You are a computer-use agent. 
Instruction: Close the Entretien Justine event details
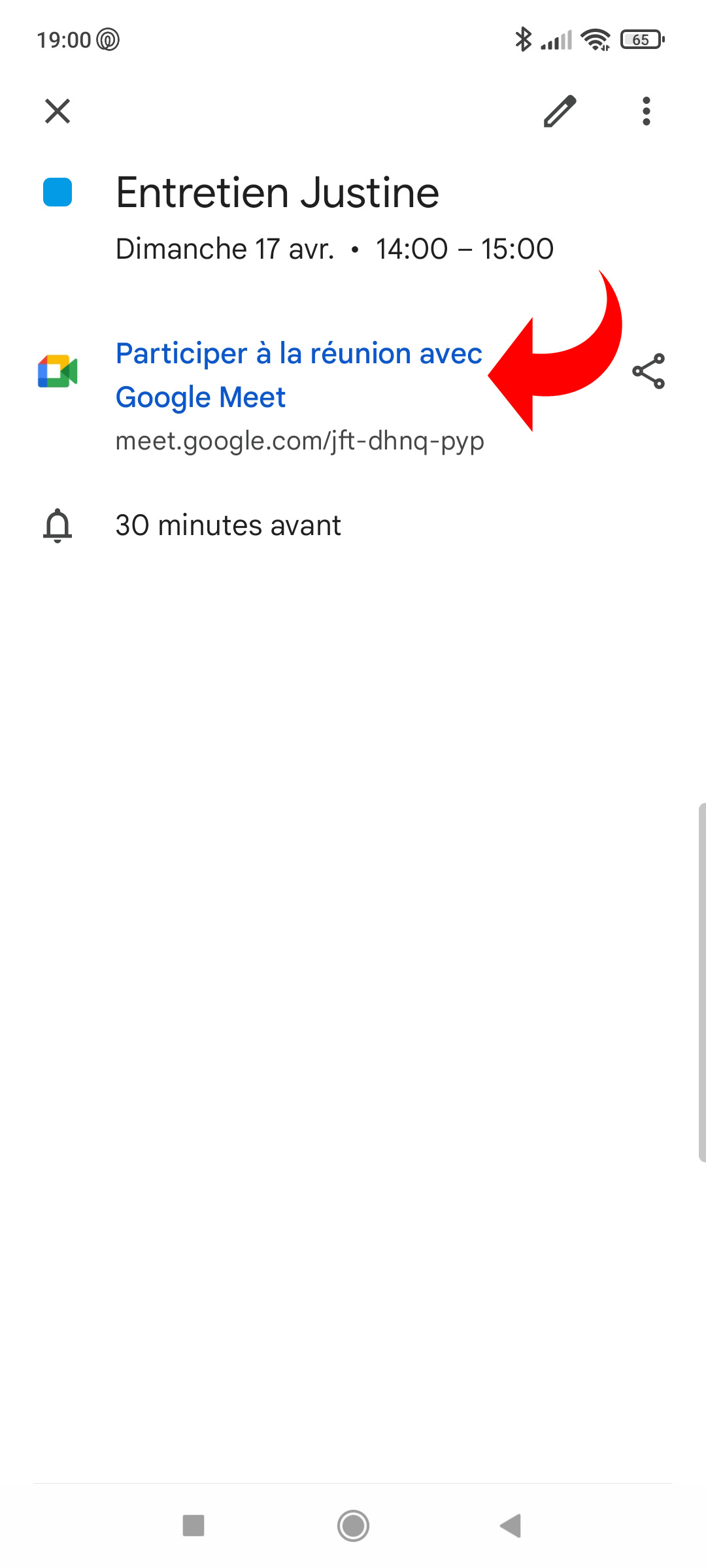click(x=58, y=111)
